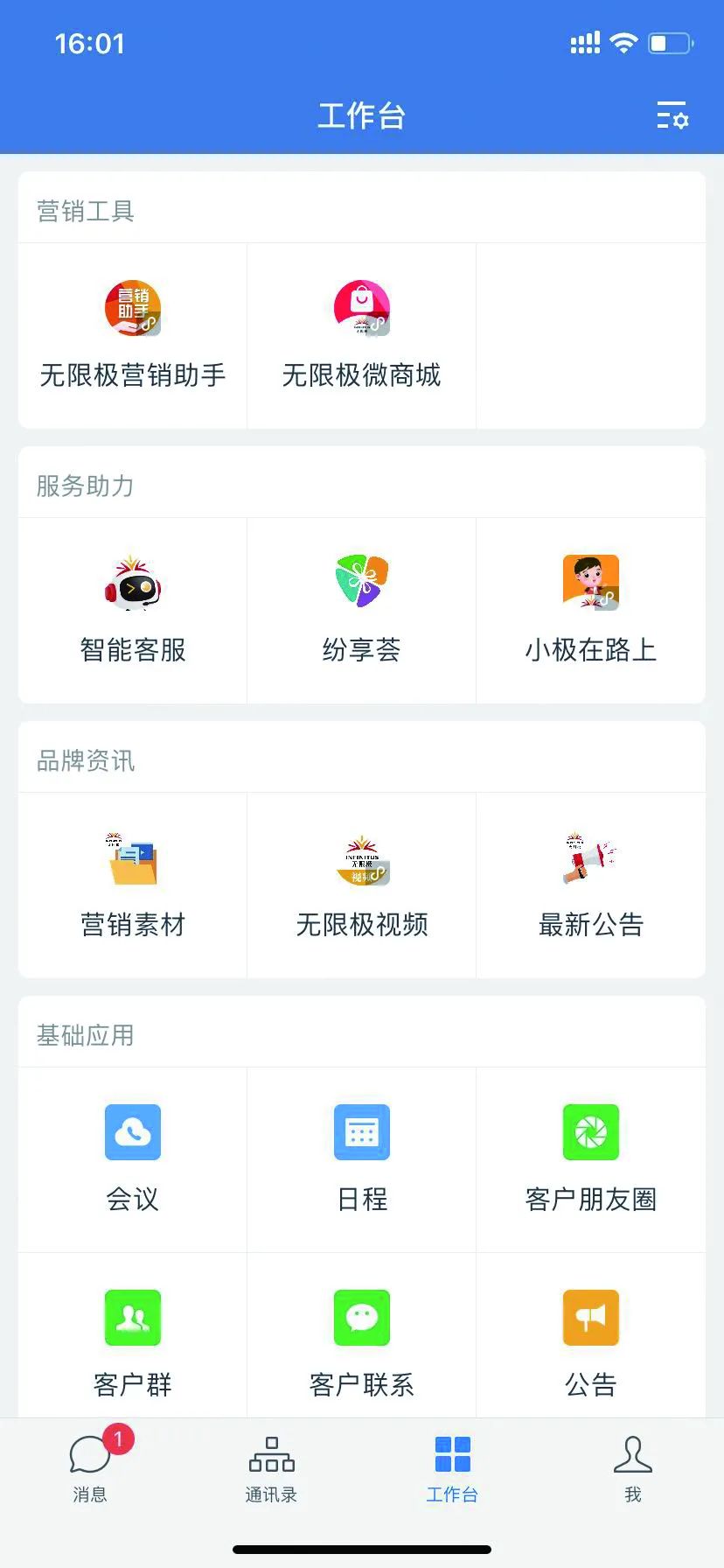Viewport: 724px width, 1568px height.
Task: Select the 工作台 tab
Action: [452, 1468]
